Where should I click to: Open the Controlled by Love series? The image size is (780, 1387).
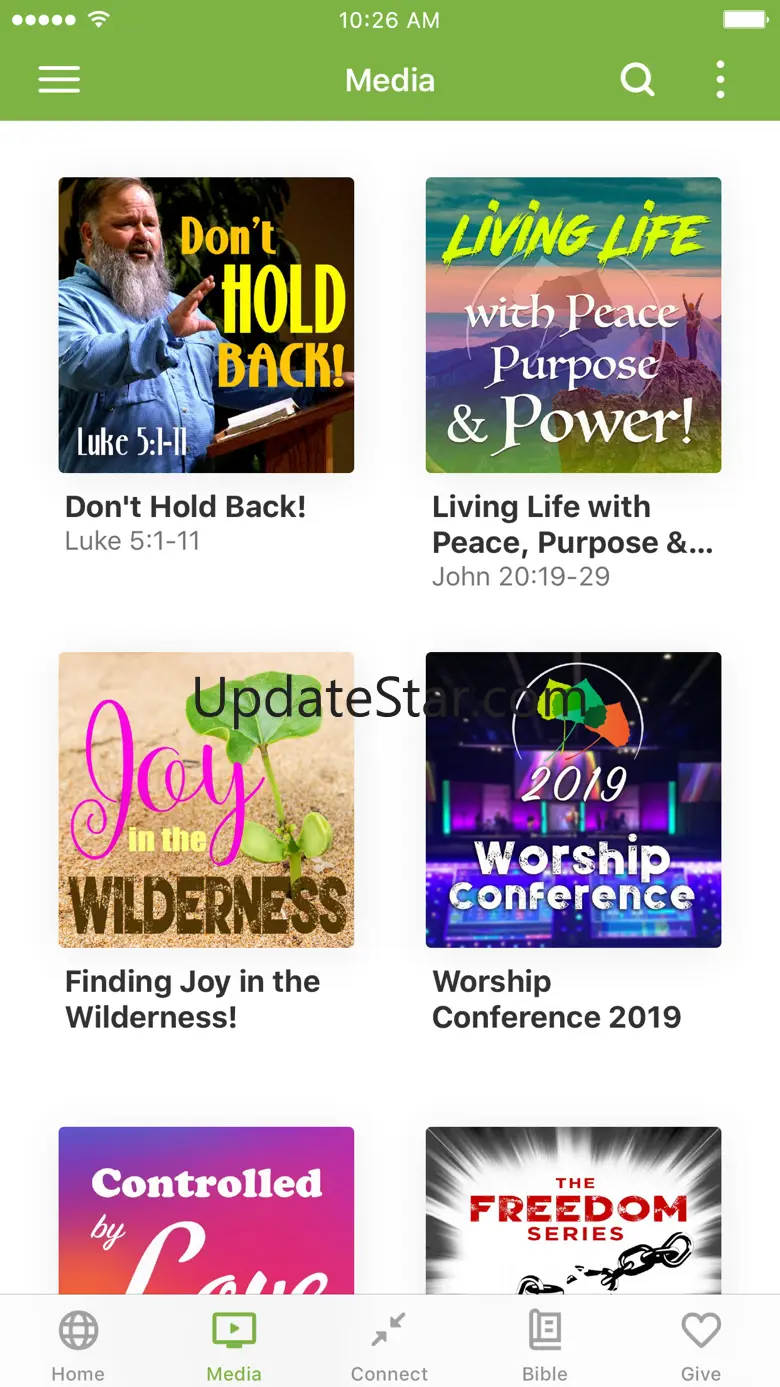[x=206, y=1210]
